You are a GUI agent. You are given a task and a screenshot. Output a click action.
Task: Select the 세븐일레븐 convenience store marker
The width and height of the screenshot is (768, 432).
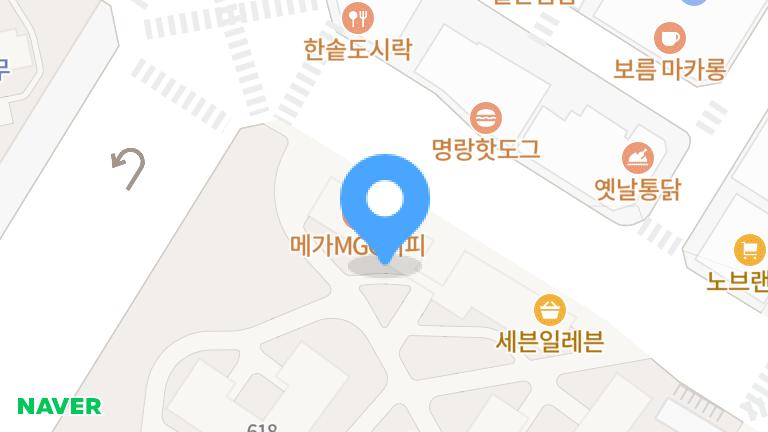[x=549, y=309]
